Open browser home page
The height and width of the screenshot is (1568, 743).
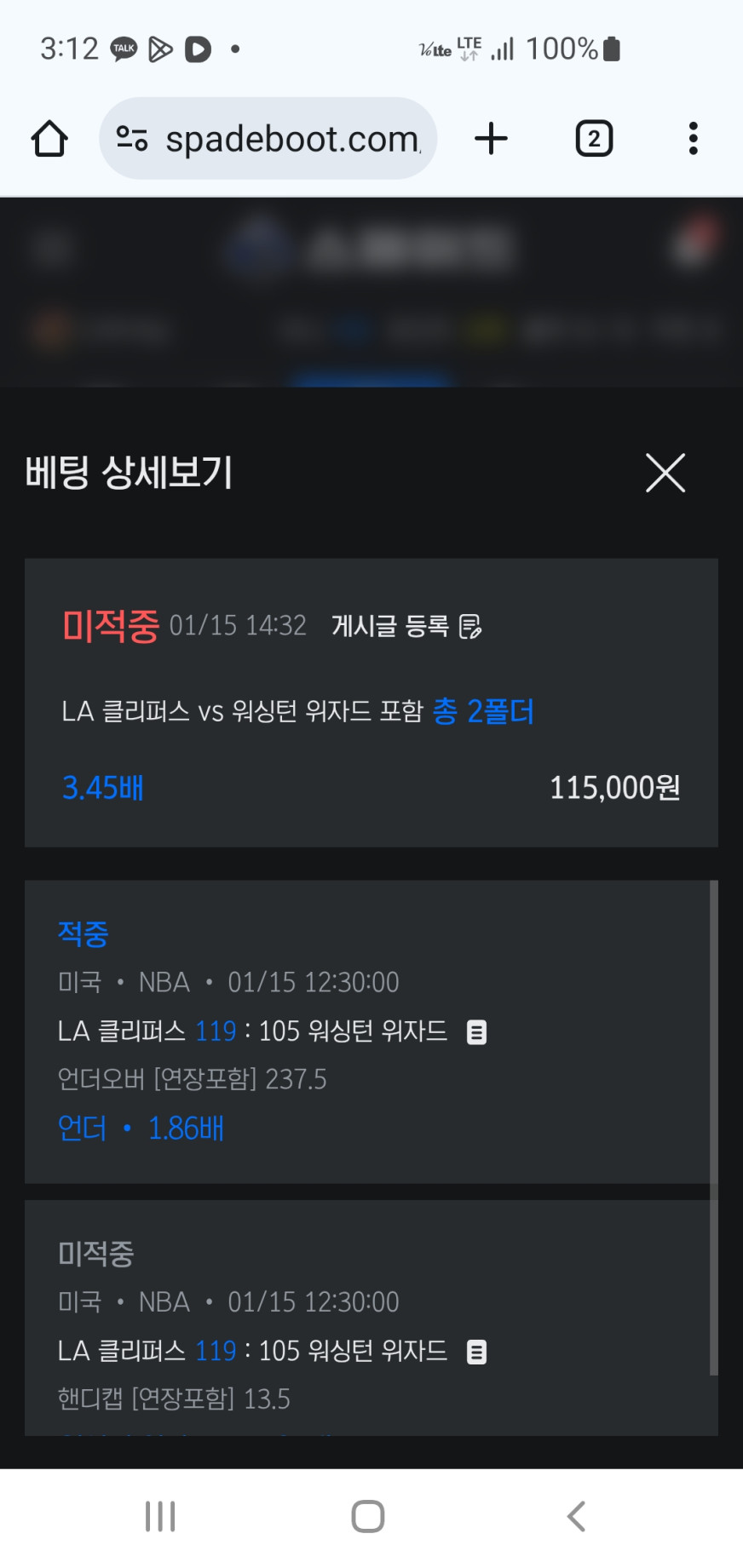coord(49,139)
